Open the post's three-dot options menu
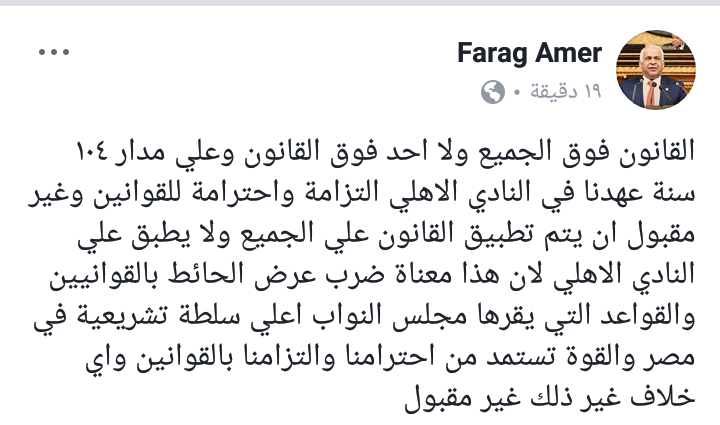The image size is (720, 425). tap(49, 53)
